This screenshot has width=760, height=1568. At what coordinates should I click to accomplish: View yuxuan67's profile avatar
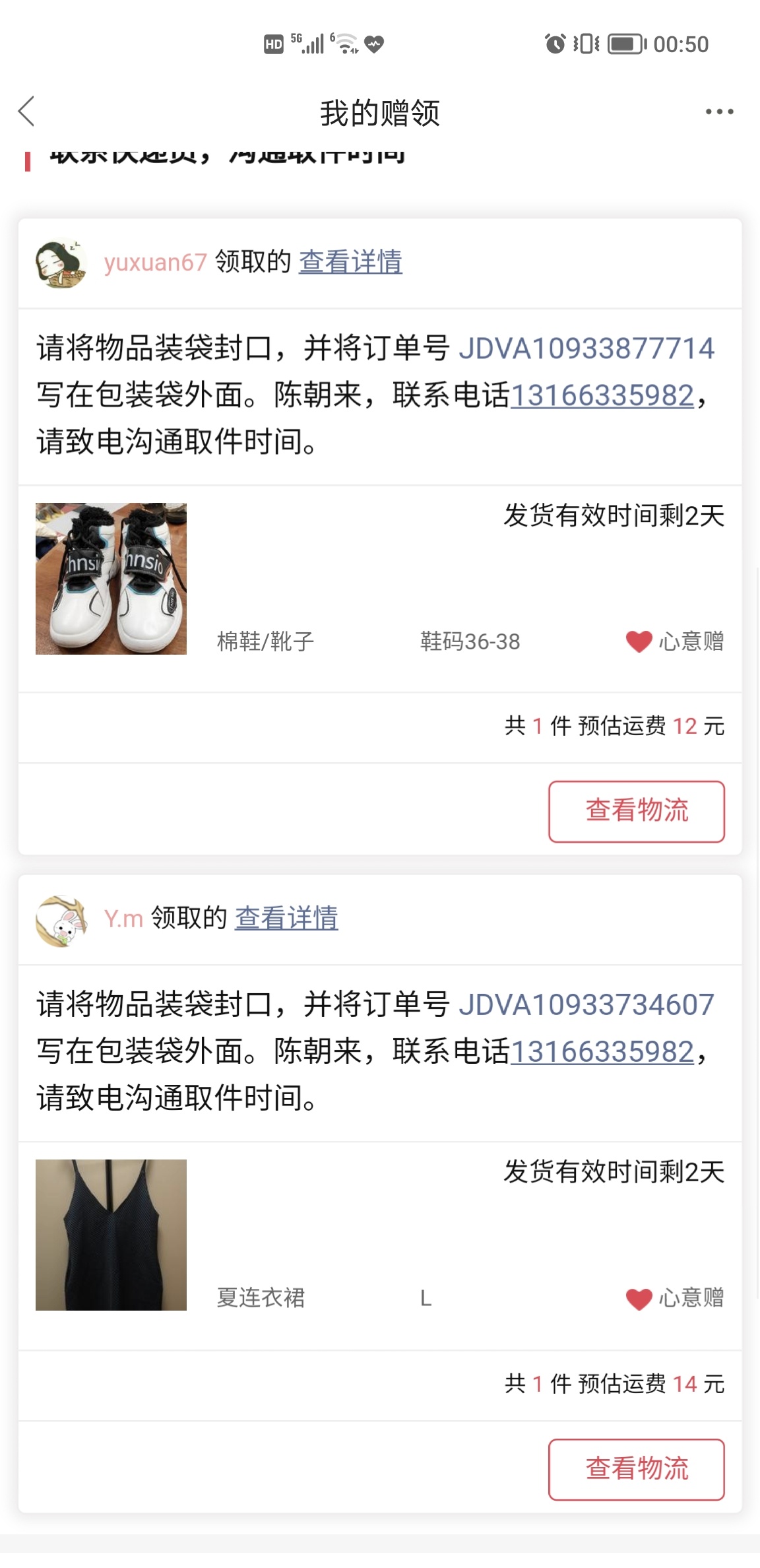point(61,263)
